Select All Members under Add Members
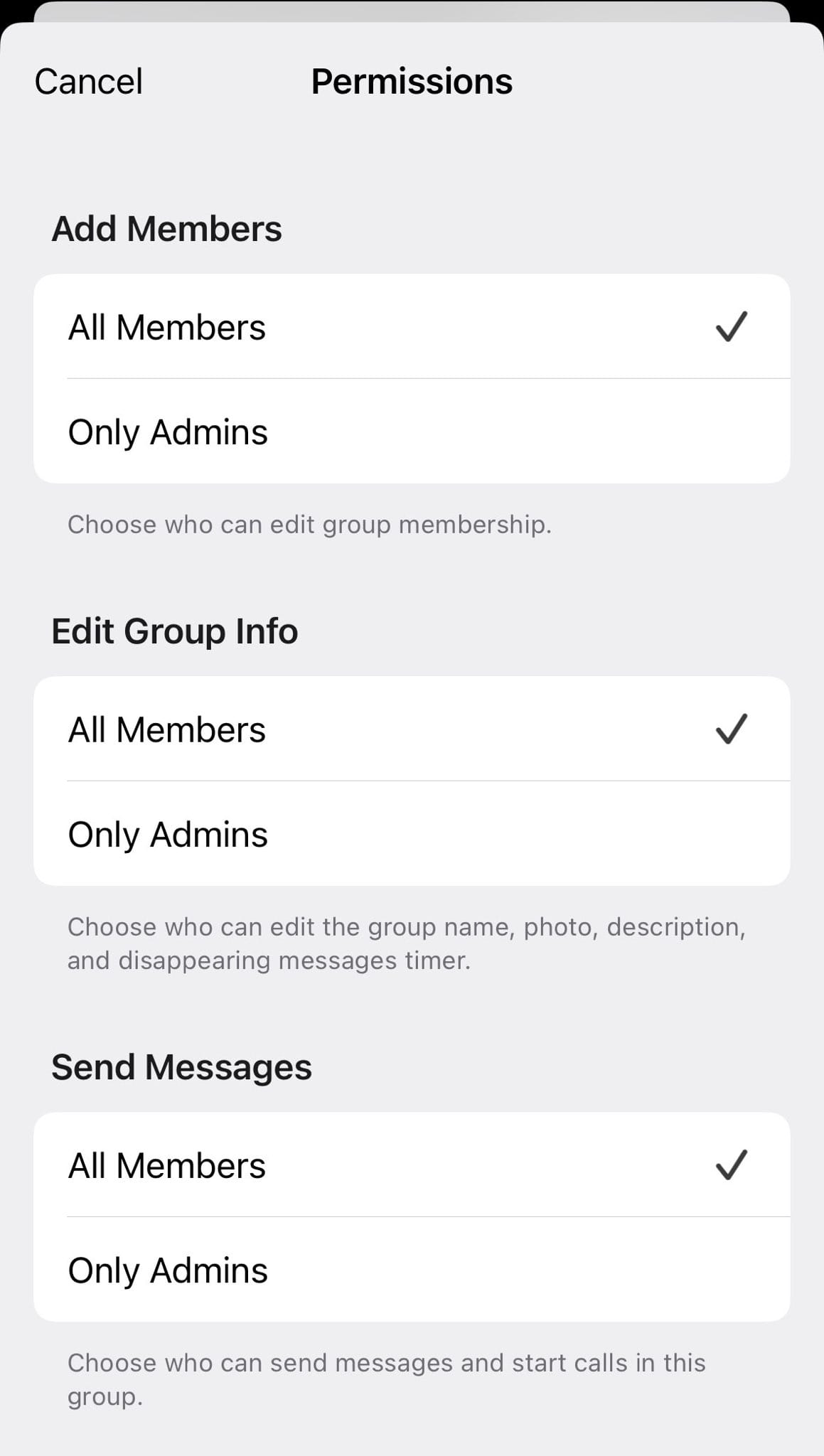 click(x=411, y=327)
